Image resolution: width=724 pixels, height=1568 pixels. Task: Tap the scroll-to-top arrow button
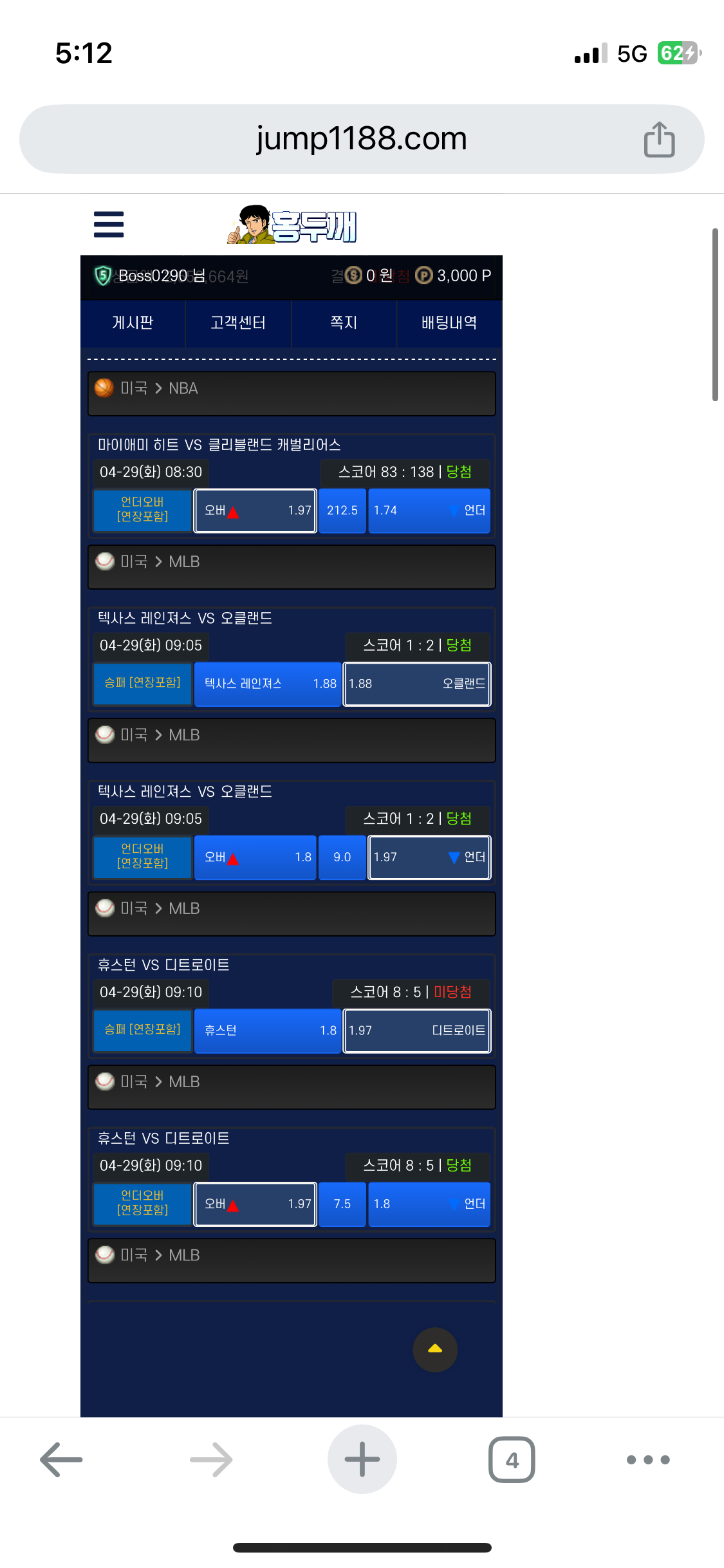(x=435, y=1349)
